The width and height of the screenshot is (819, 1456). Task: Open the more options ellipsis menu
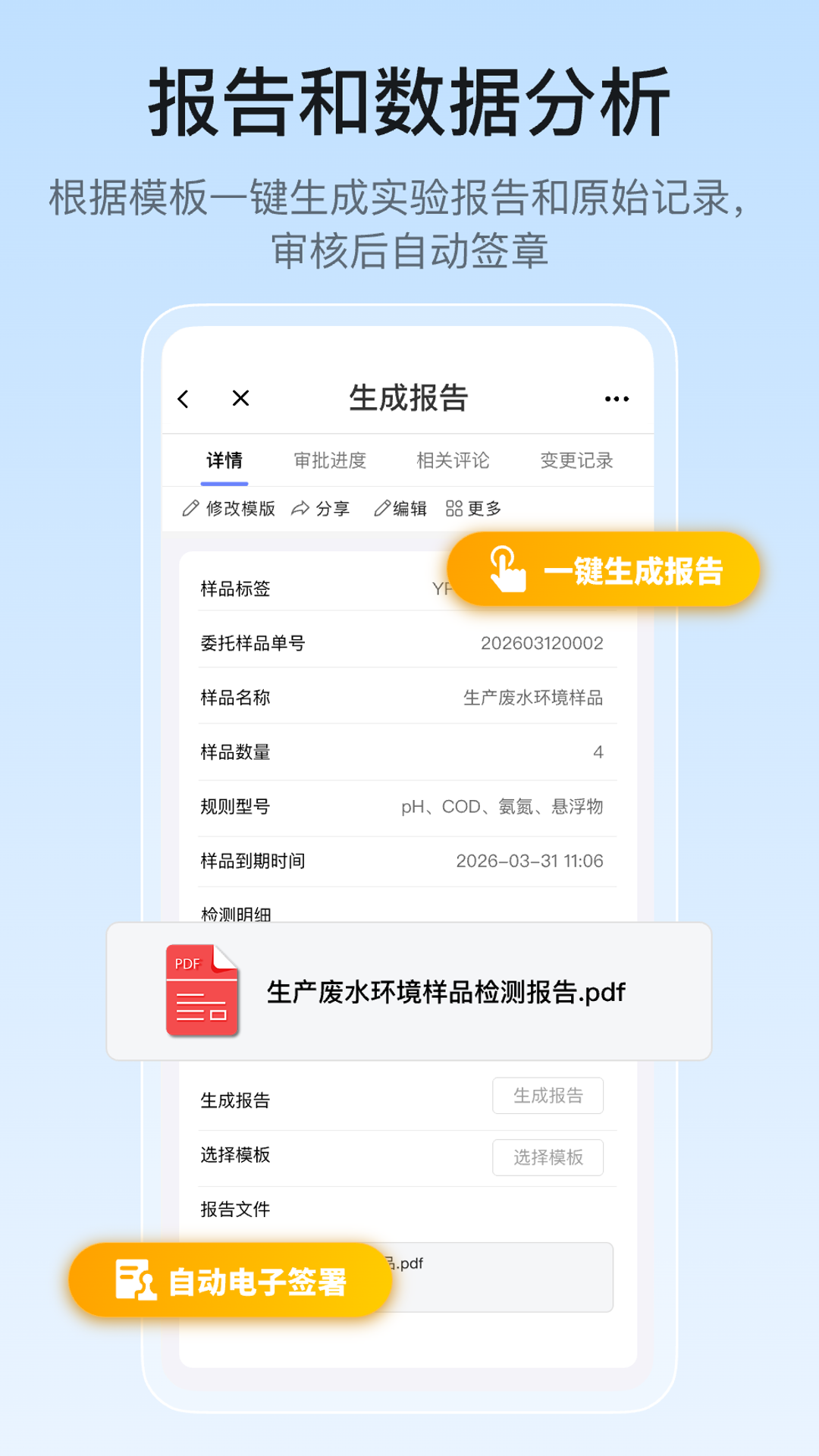(616, 397)
